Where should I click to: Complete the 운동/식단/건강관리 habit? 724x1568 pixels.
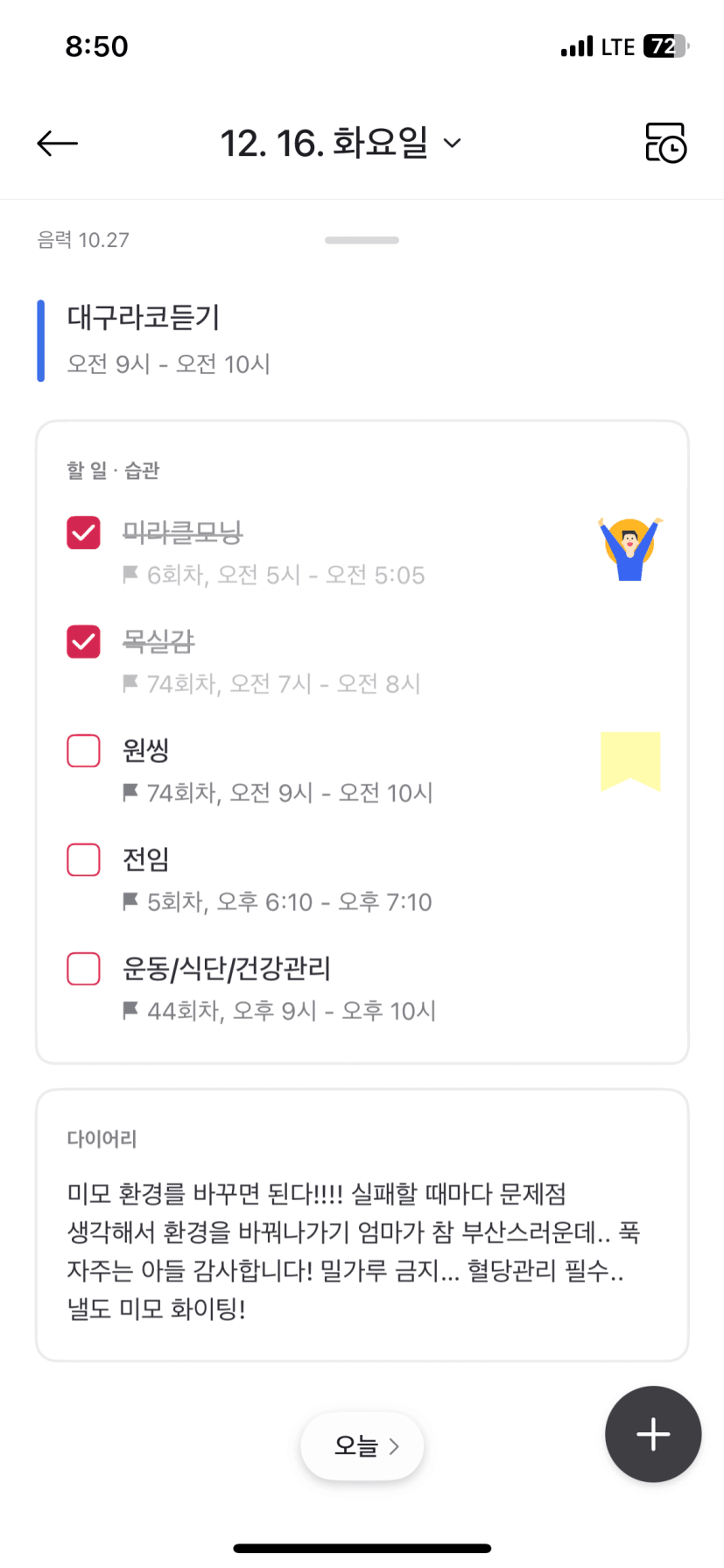point(84,969)
